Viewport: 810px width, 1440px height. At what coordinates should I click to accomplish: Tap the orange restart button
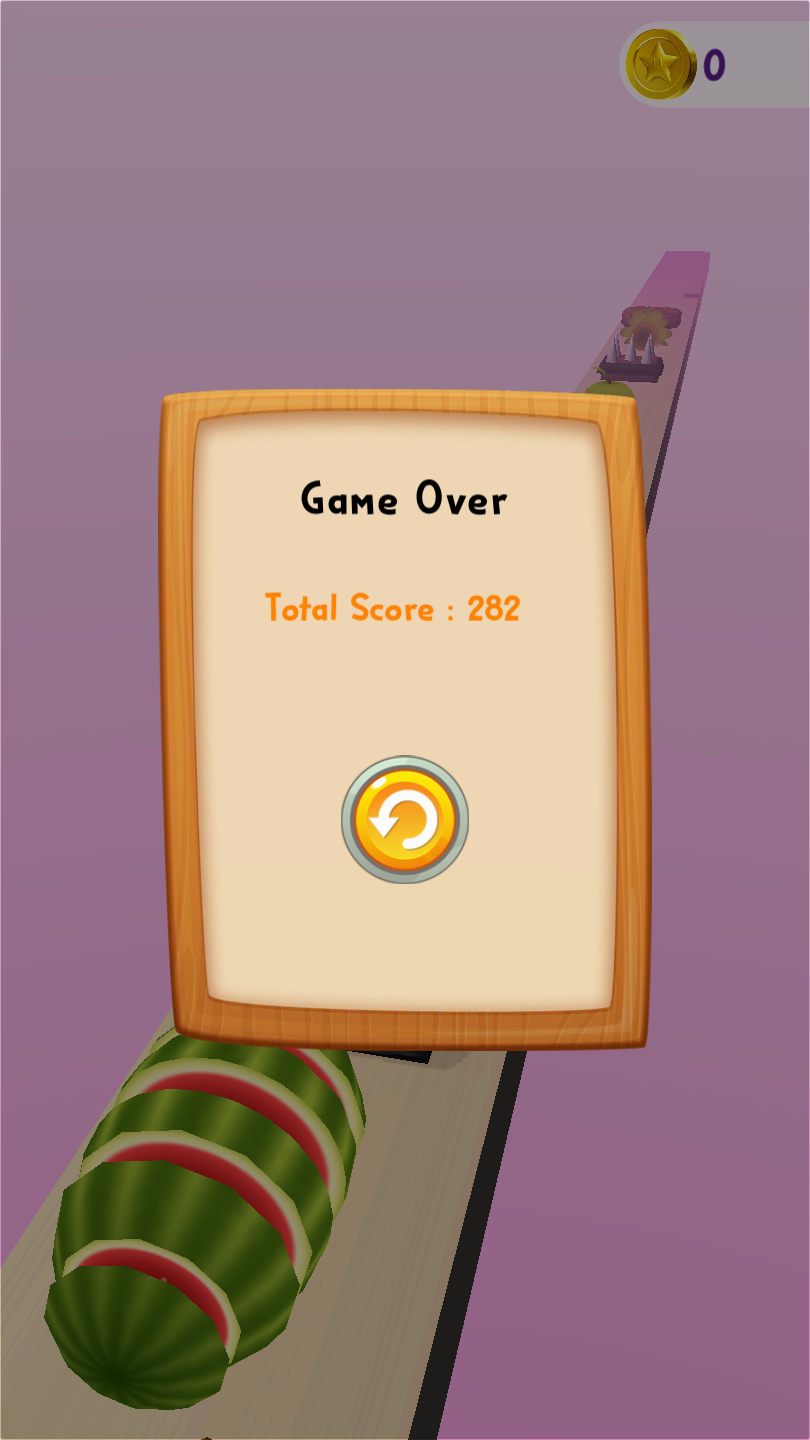click(405, 820)
